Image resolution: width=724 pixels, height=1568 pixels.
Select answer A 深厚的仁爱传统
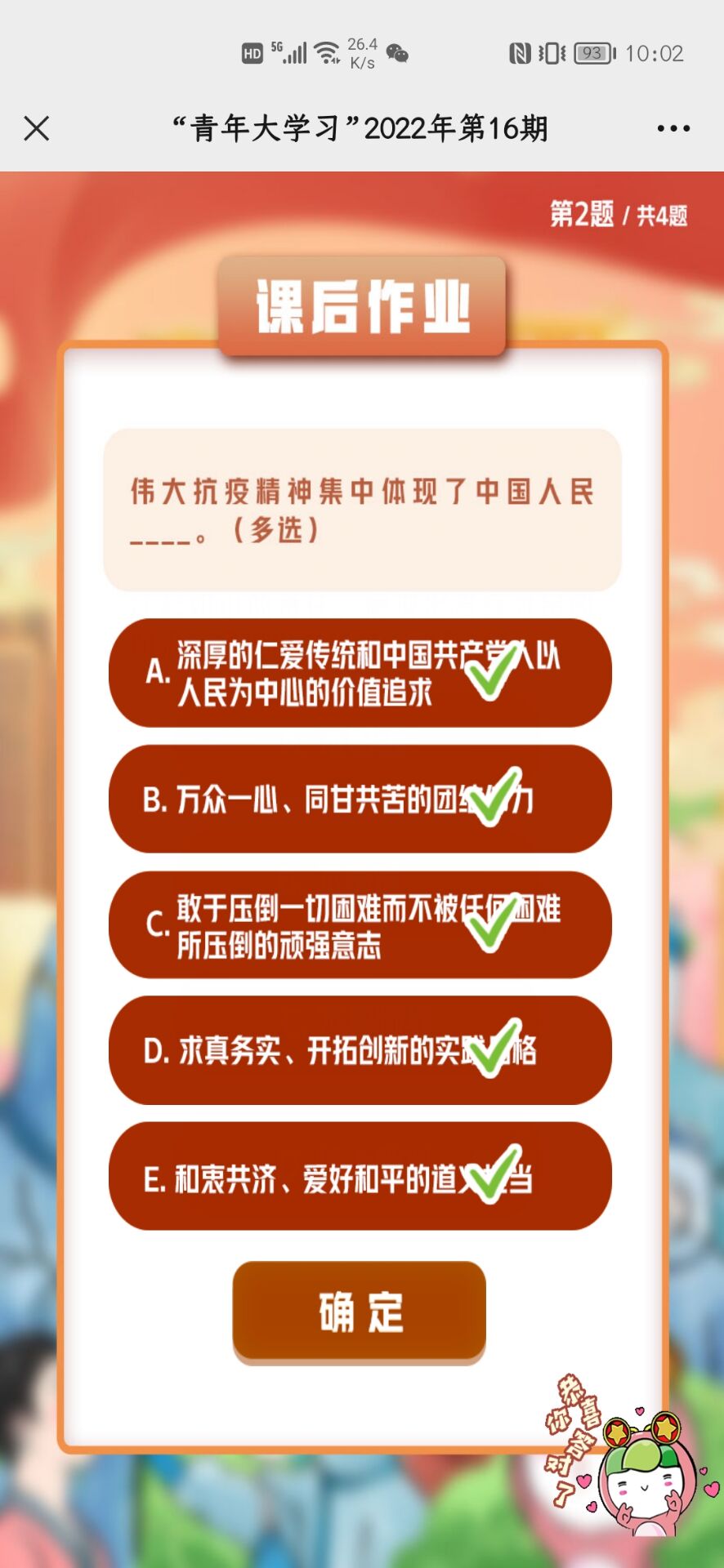360,673
